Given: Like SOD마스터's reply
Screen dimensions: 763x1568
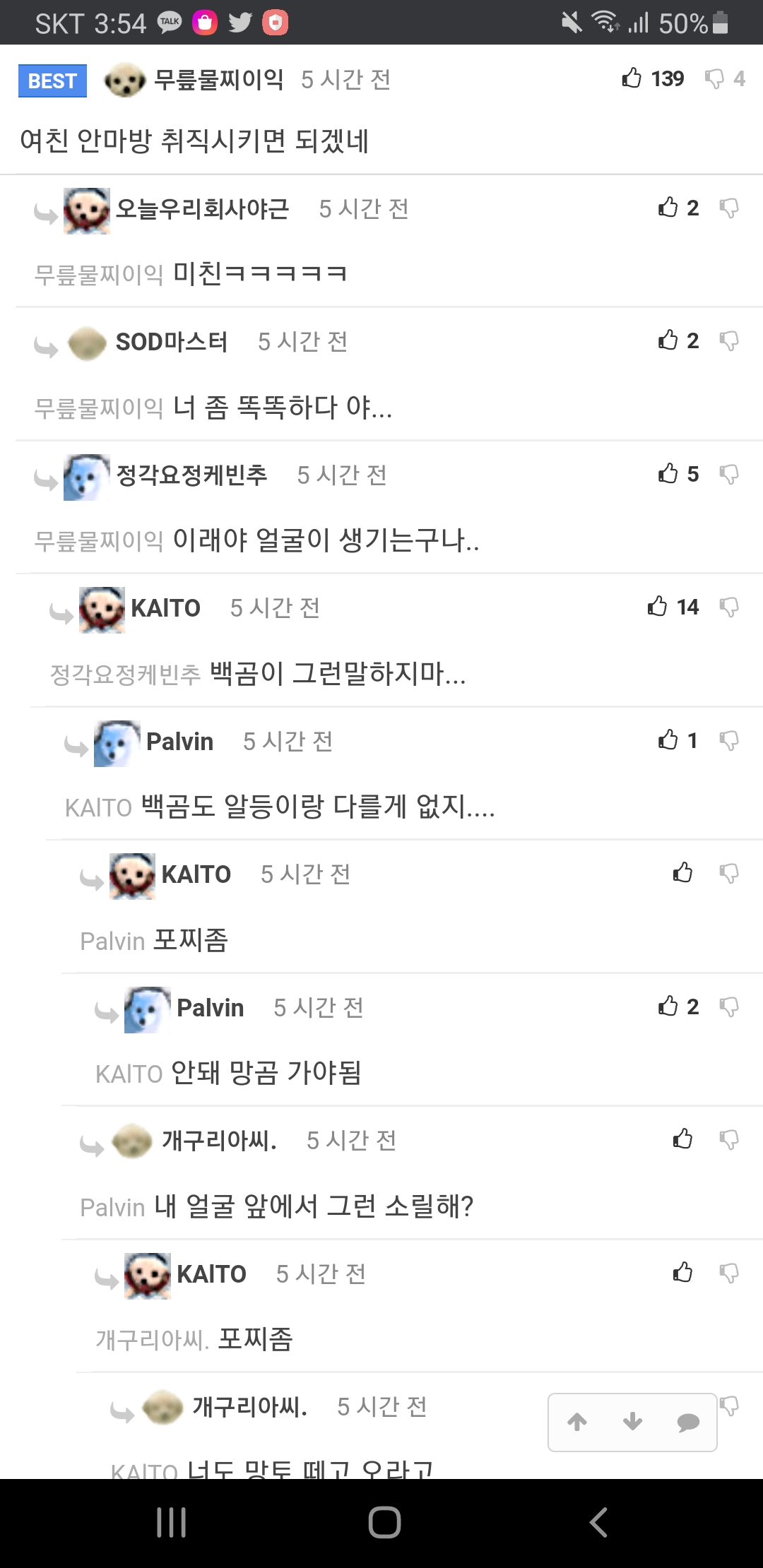Looking at the screenshot, I should click(x=668, y=340).
